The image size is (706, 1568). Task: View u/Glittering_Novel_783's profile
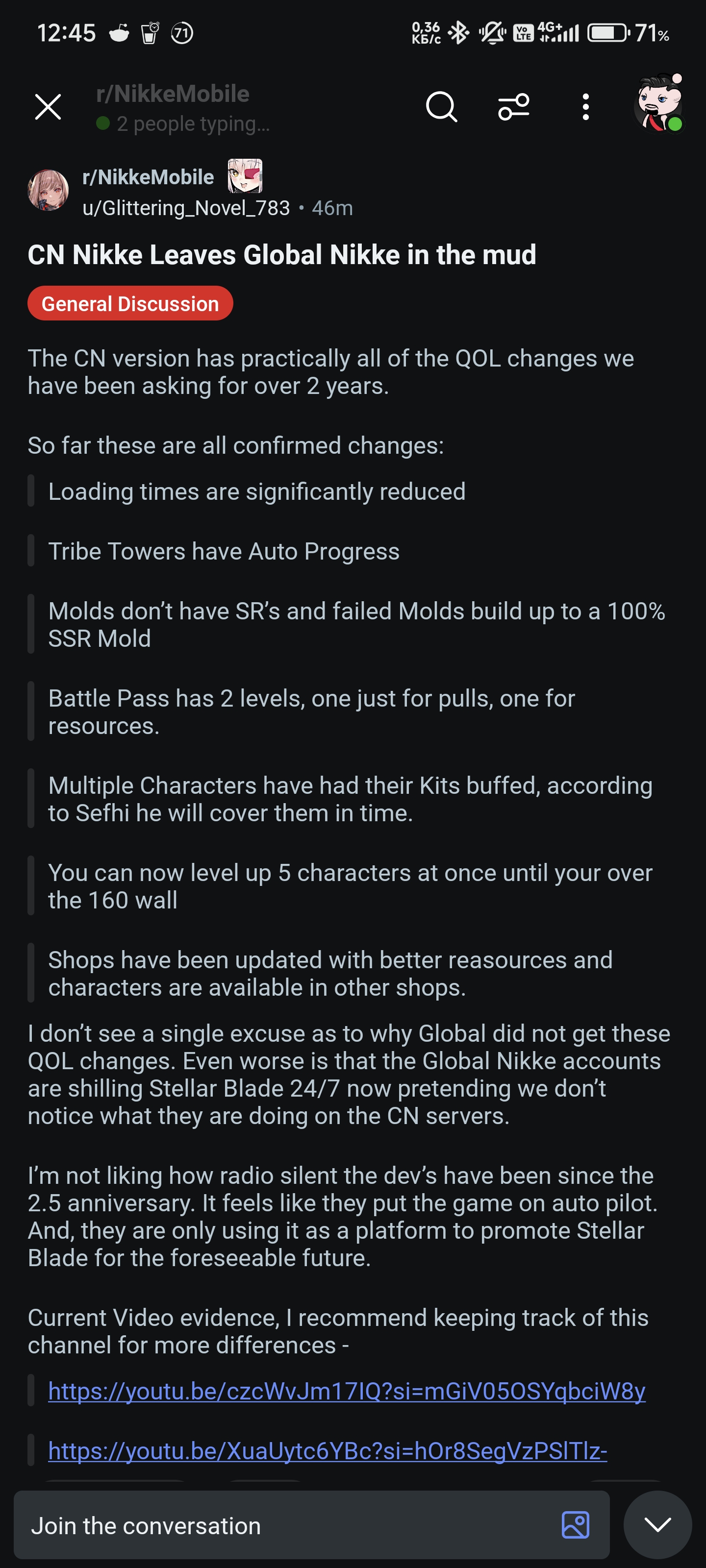[x=186, y=208]
